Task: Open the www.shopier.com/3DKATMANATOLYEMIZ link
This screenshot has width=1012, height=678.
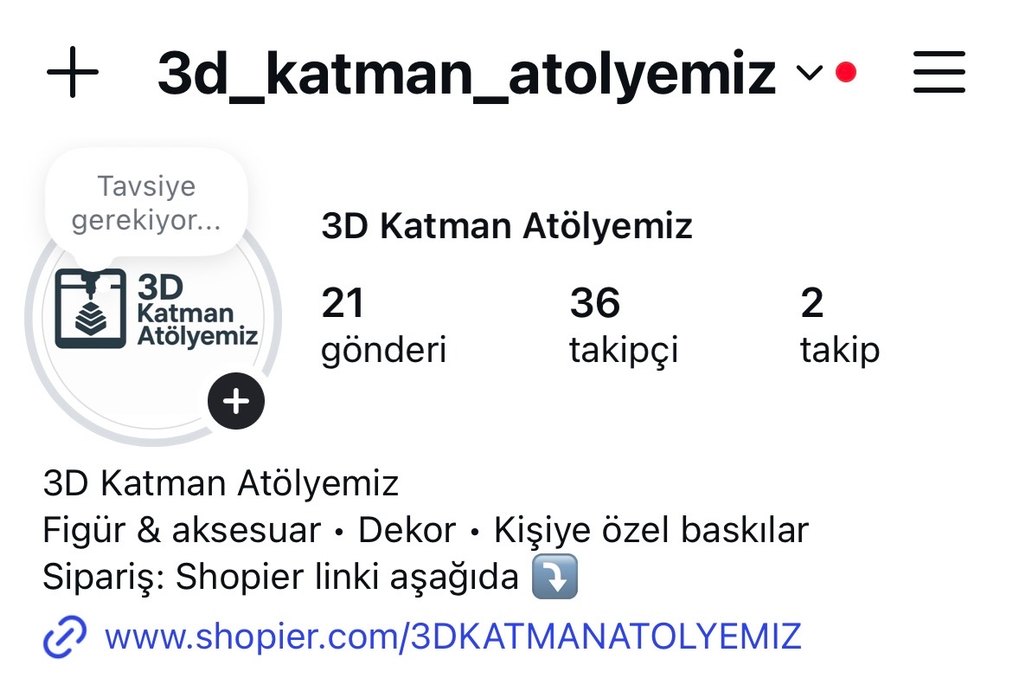Action: coord(452,636)
